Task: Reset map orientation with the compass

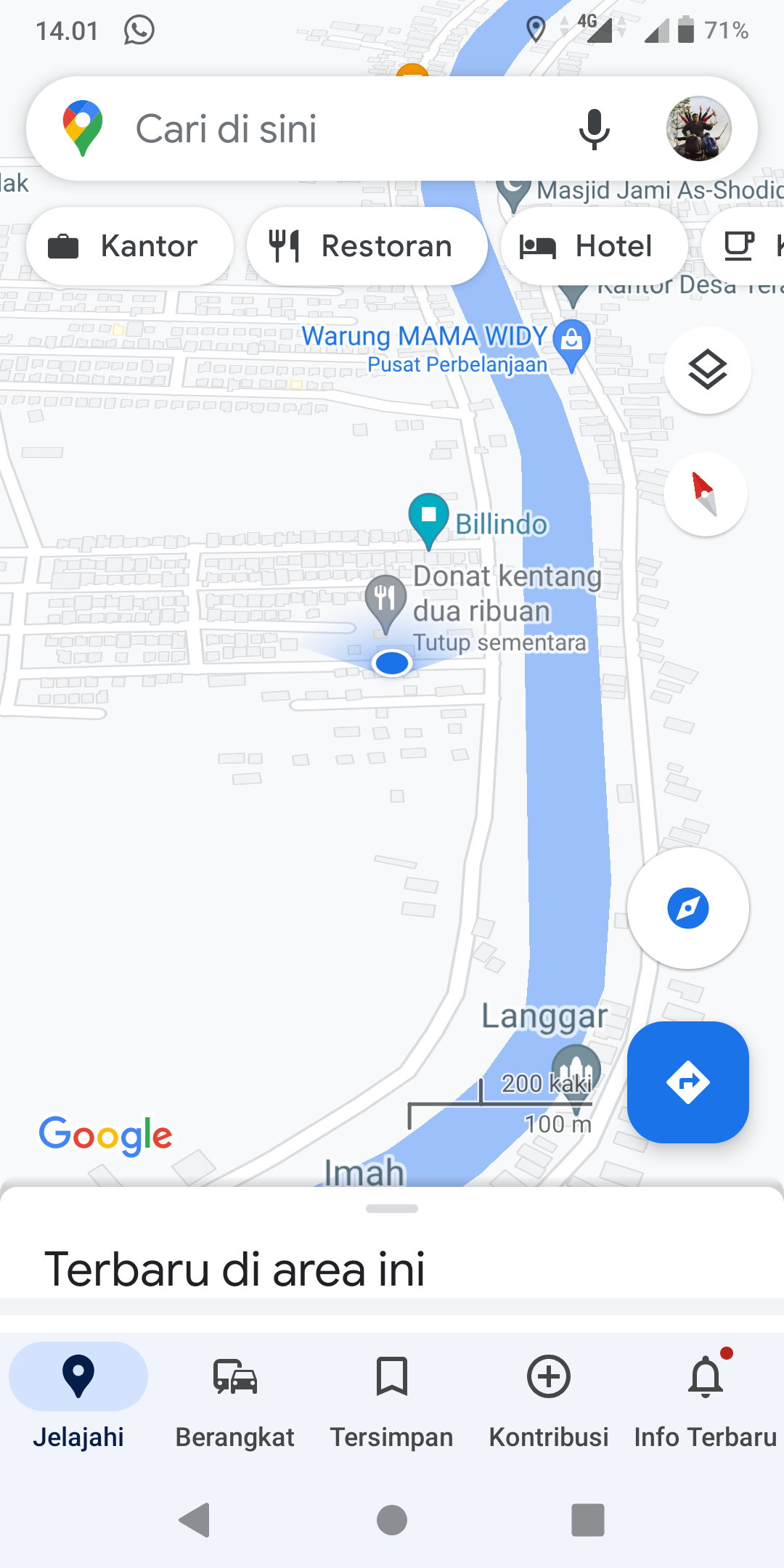Action: [705, 494]
